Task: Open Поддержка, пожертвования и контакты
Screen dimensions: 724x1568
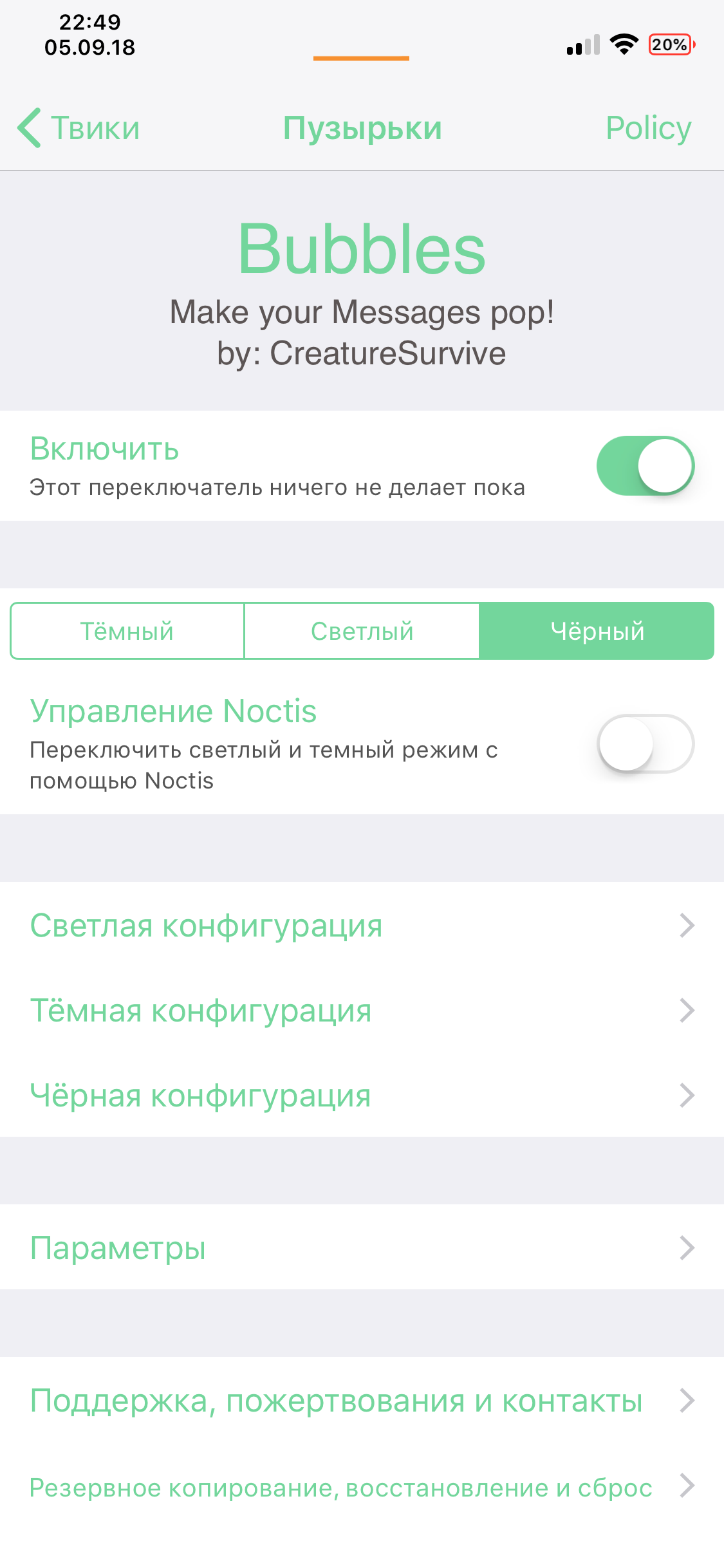Action: click(362, 1400)
